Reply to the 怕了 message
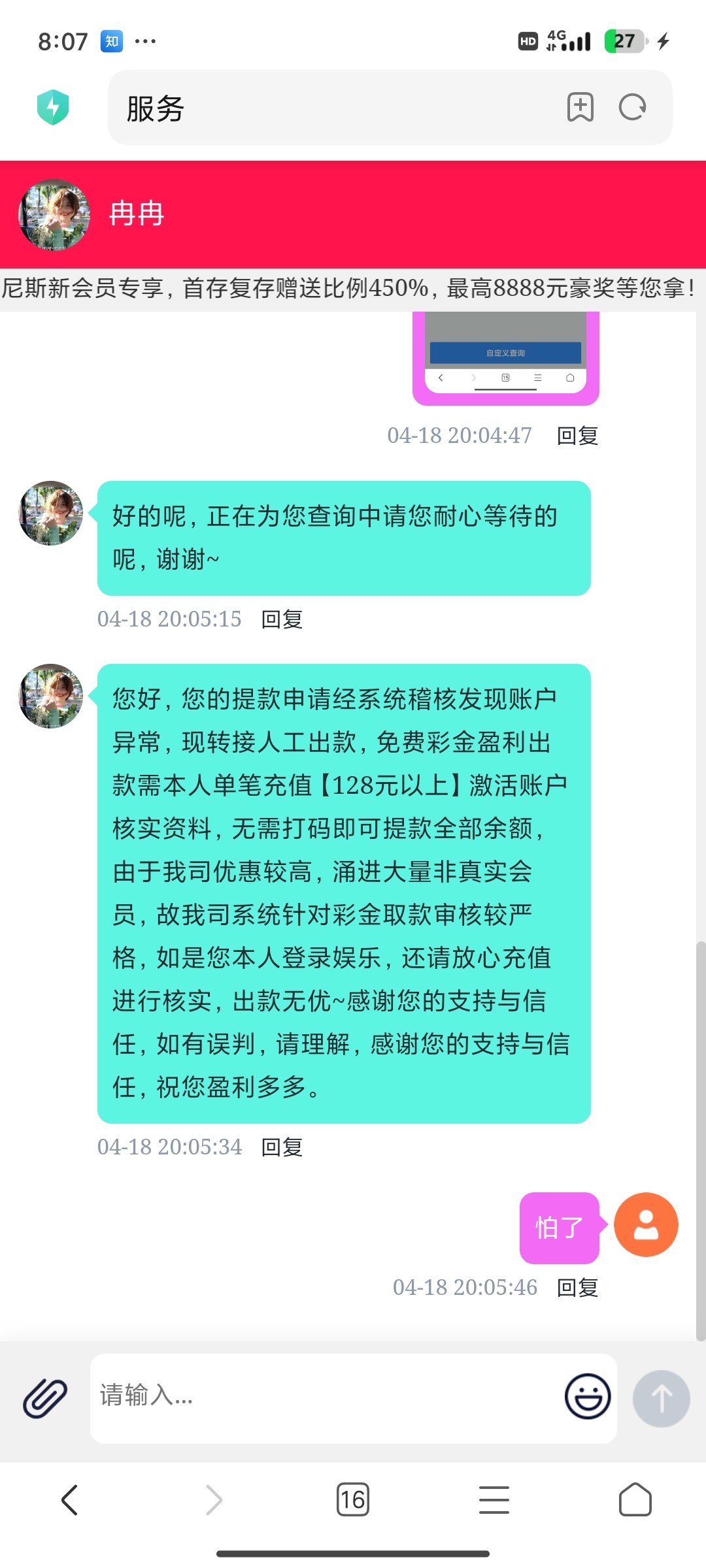This screenshot has width=706, height=1568. 577,1288
